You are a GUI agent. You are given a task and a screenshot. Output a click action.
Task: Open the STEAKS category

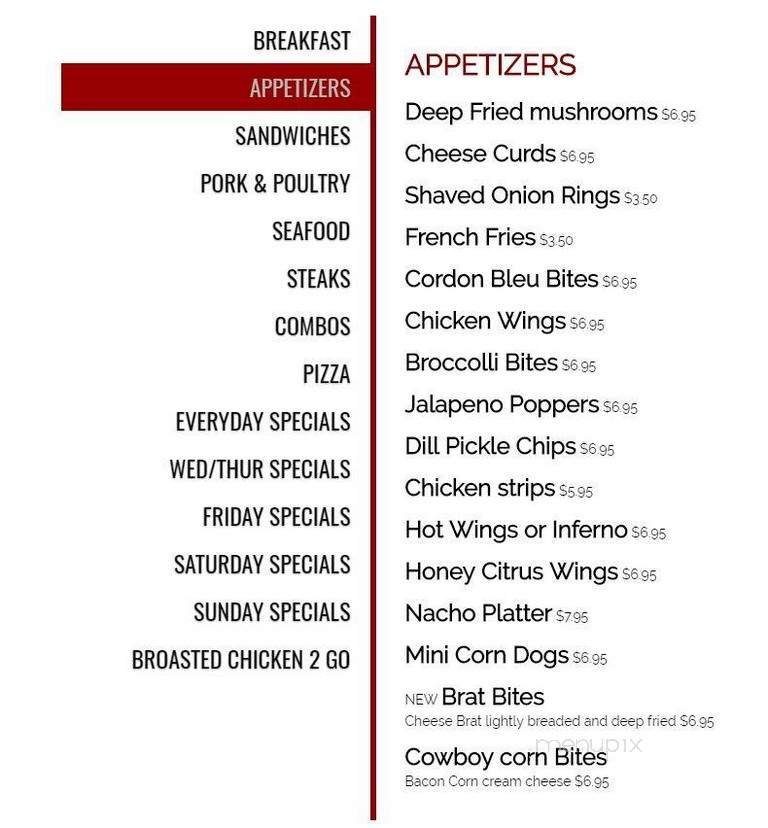[x=317, y=279]
